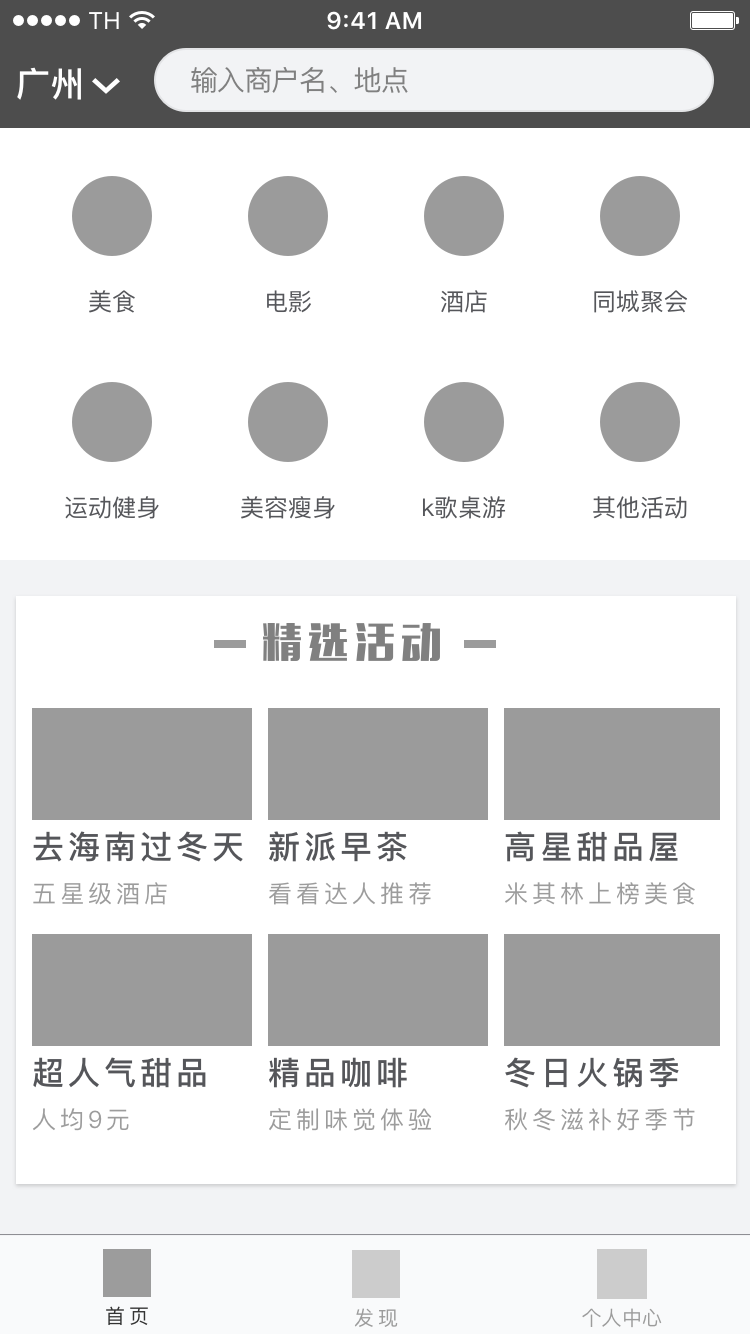Open the 冬日火锅季 activity card

[x=612, y=1034]
